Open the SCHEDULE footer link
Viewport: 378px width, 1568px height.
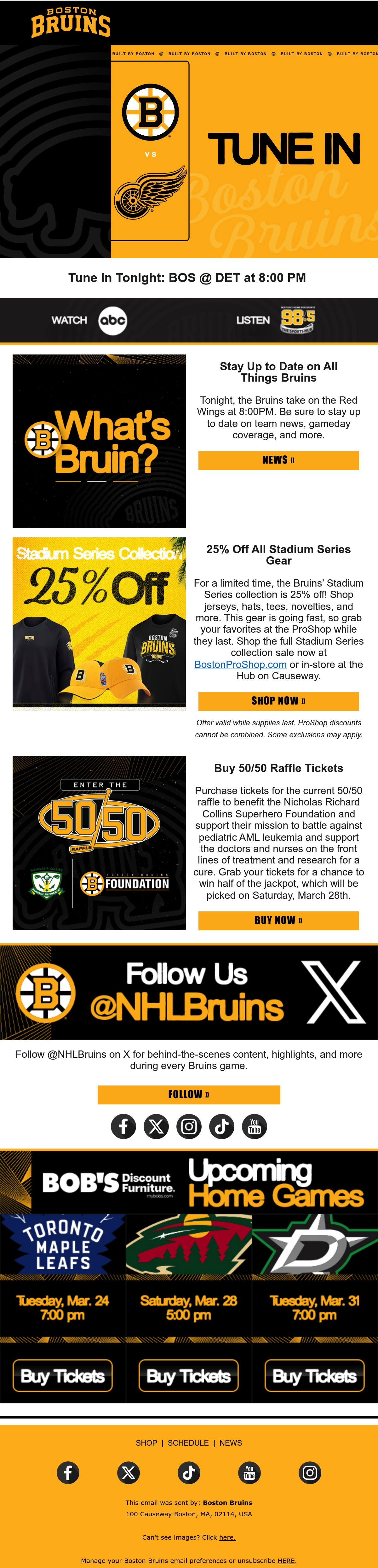(188, 1443)
